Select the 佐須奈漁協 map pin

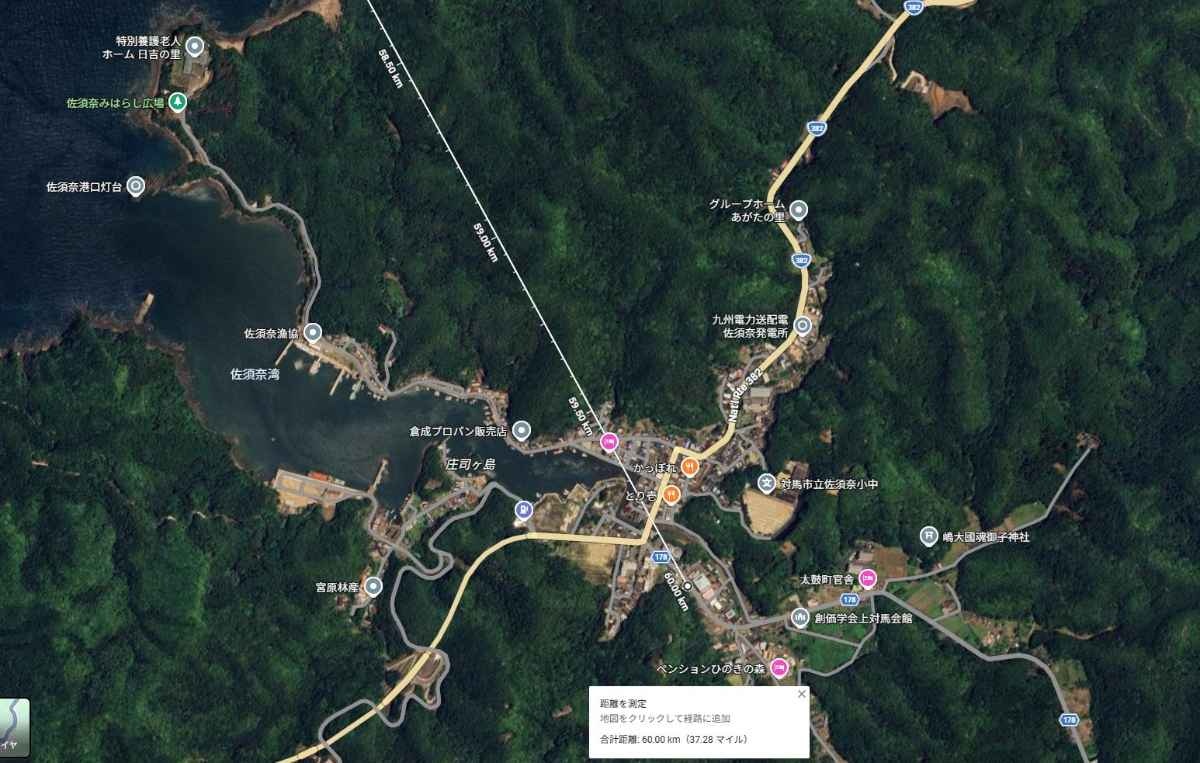pos(313,333)
